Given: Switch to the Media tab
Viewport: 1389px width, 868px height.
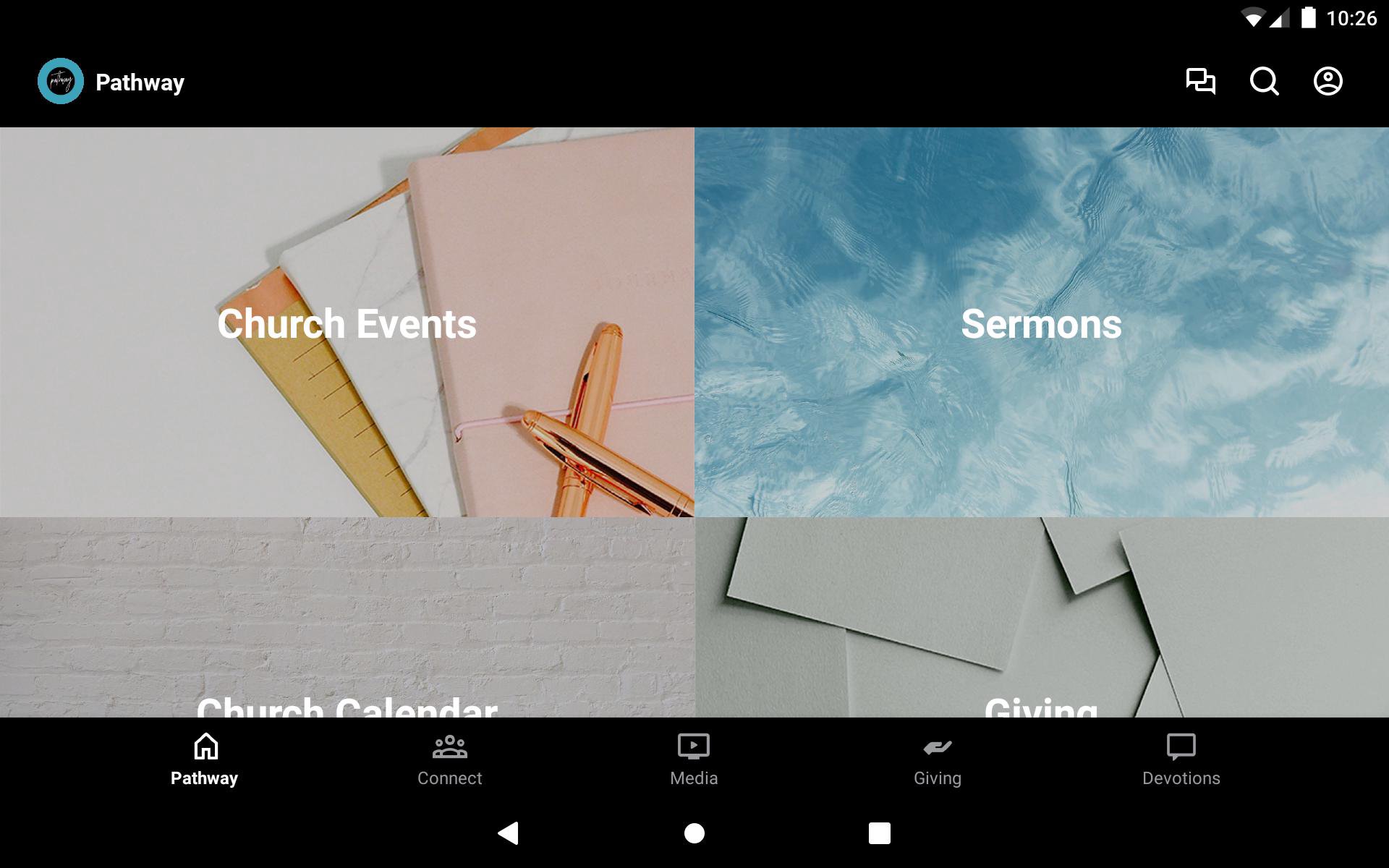Looking at the screenshot, I should (x=694, y=759).
